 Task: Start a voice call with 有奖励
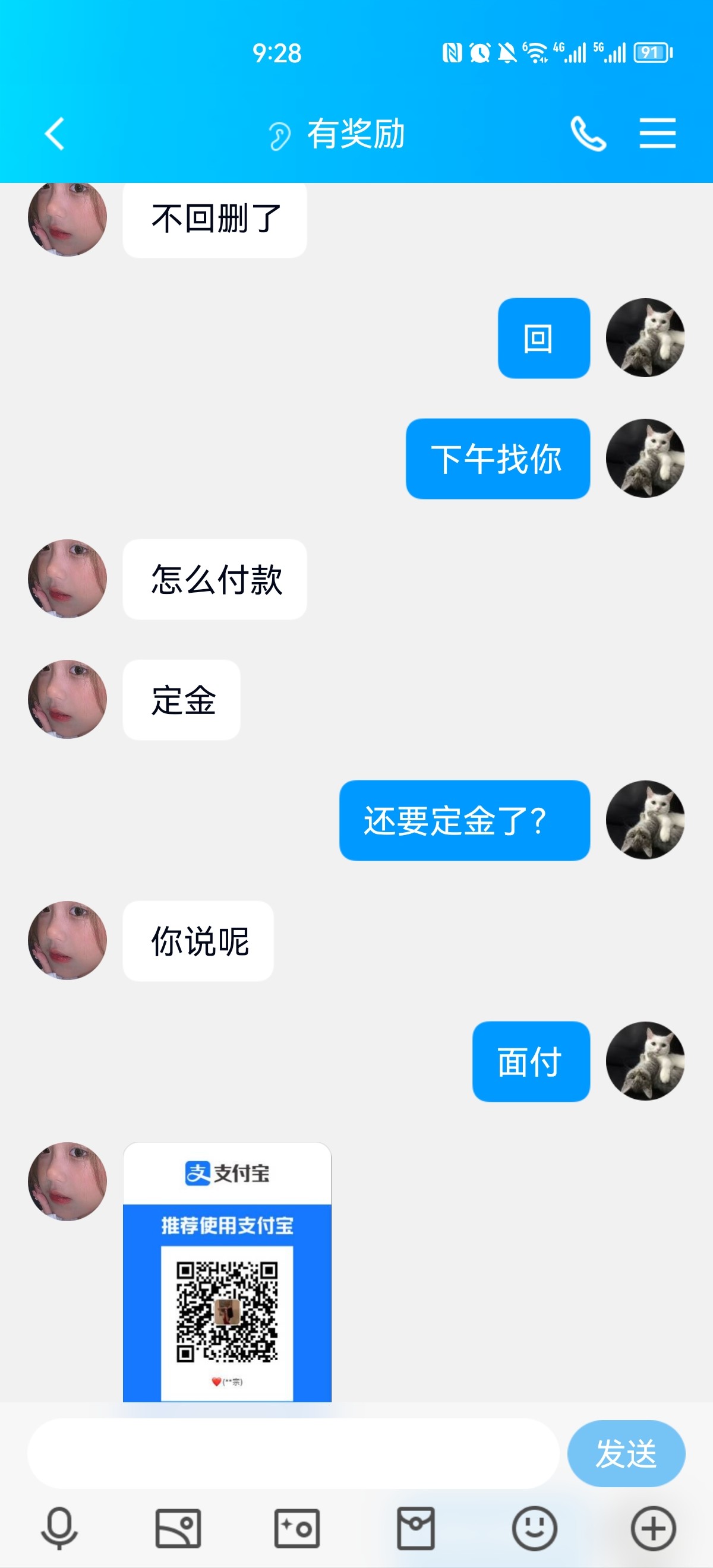[588, 133]
